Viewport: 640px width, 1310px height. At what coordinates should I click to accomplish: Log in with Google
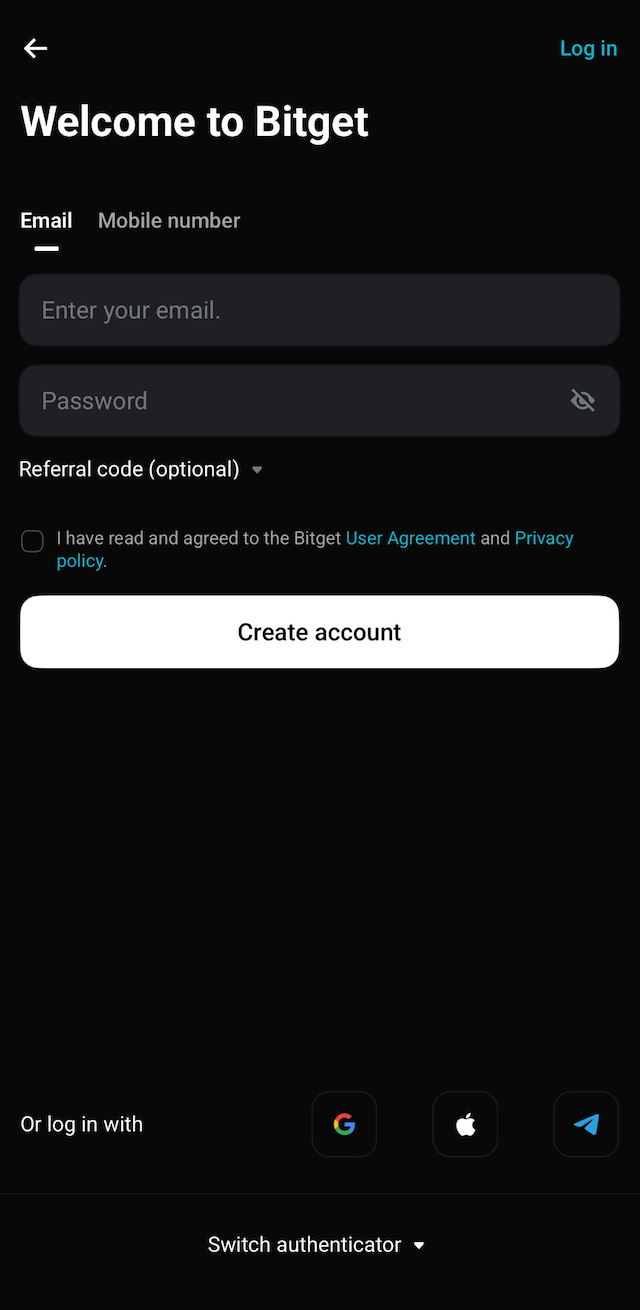(x=344, y=1124)
